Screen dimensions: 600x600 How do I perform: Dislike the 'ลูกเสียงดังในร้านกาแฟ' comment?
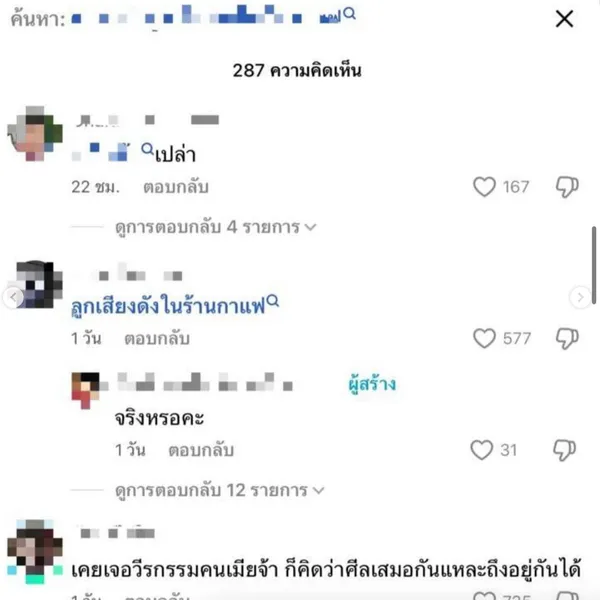[x=567, y=339]
